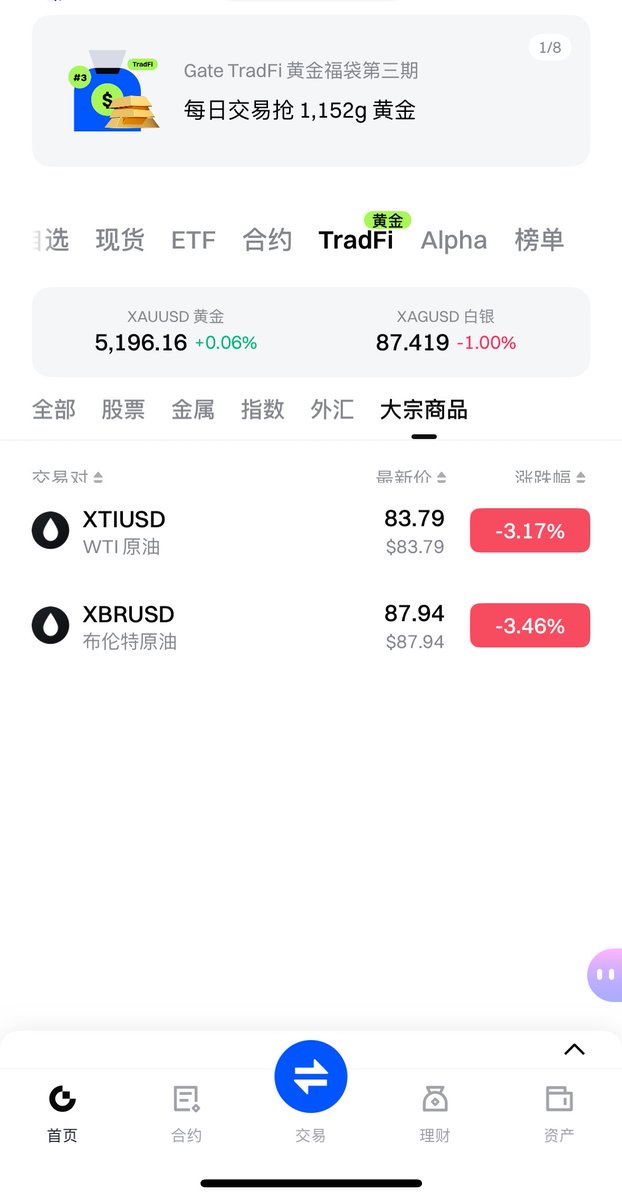Tap the blue 交易 swap button

311,1077
